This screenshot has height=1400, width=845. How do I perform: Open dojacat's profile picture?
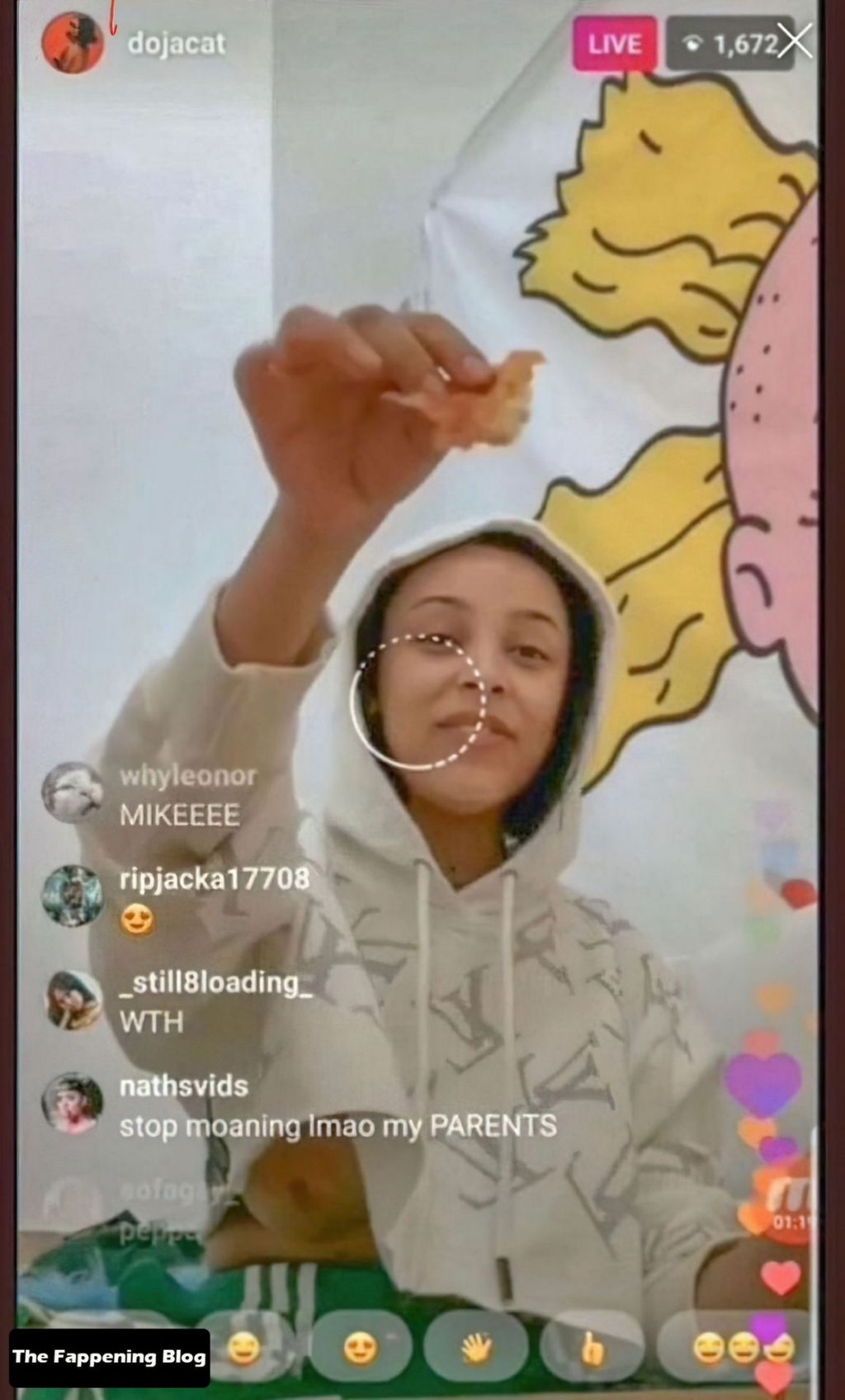(73, 43)
